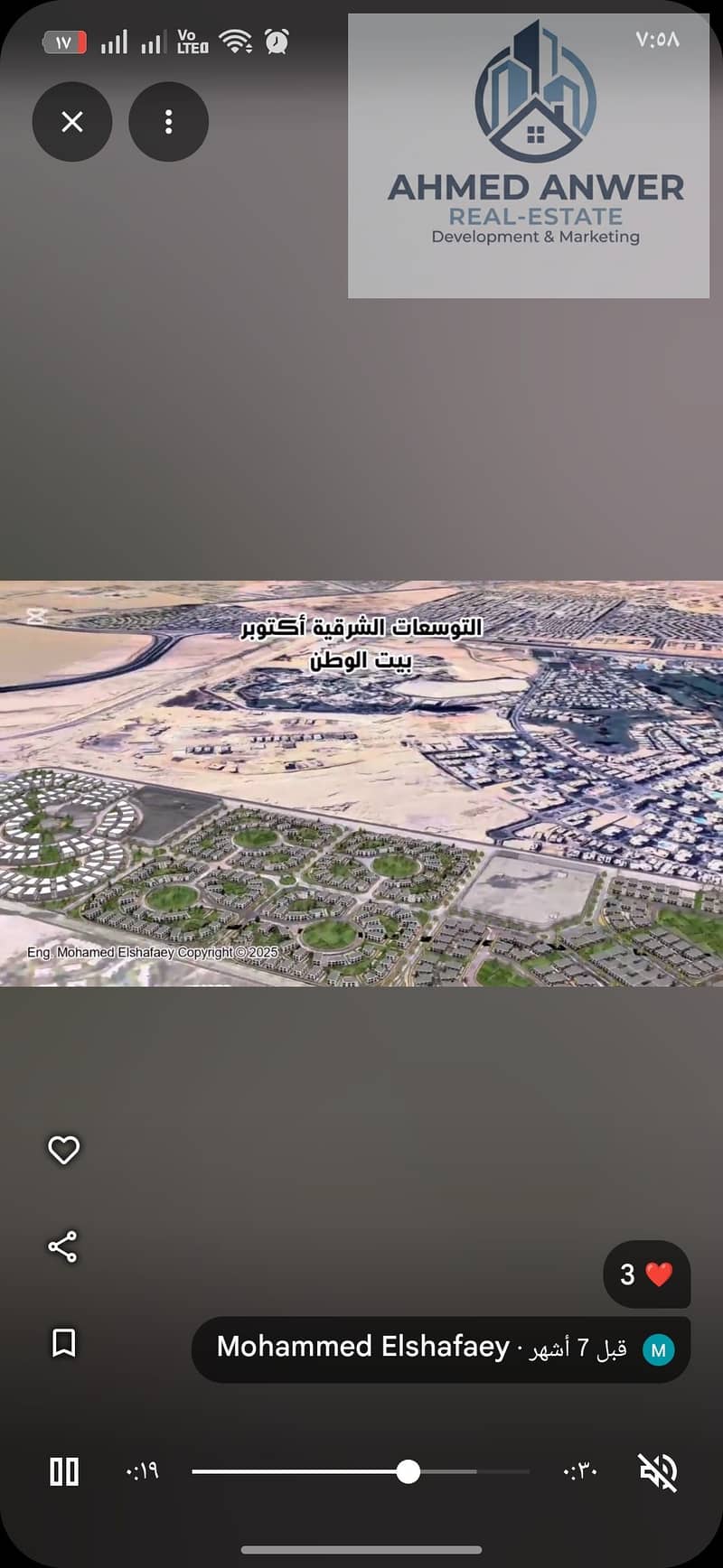Share this video

click(63, 1246)
